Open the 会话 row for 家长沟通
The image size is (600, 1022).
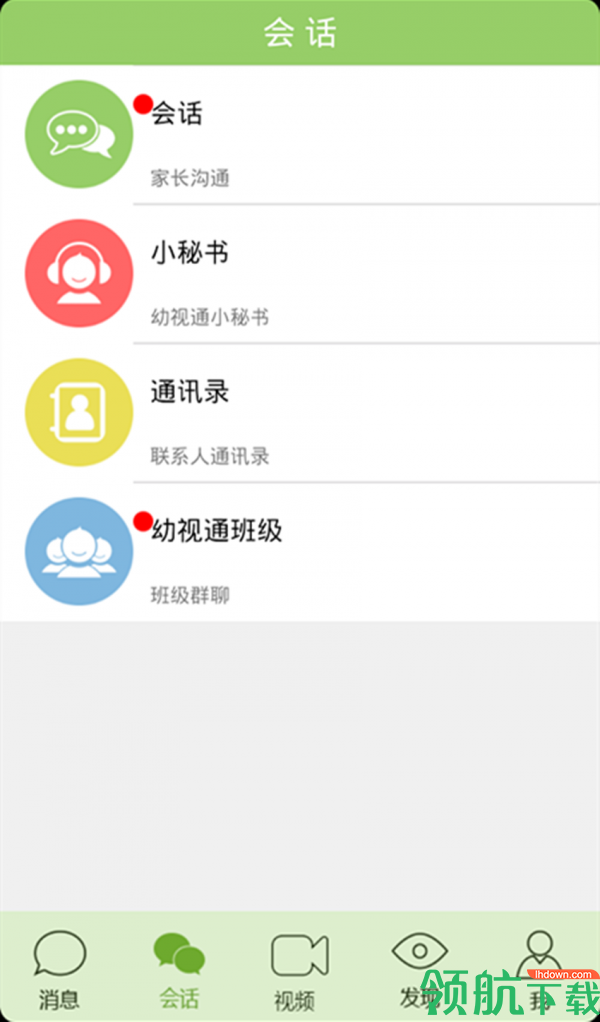300,135
